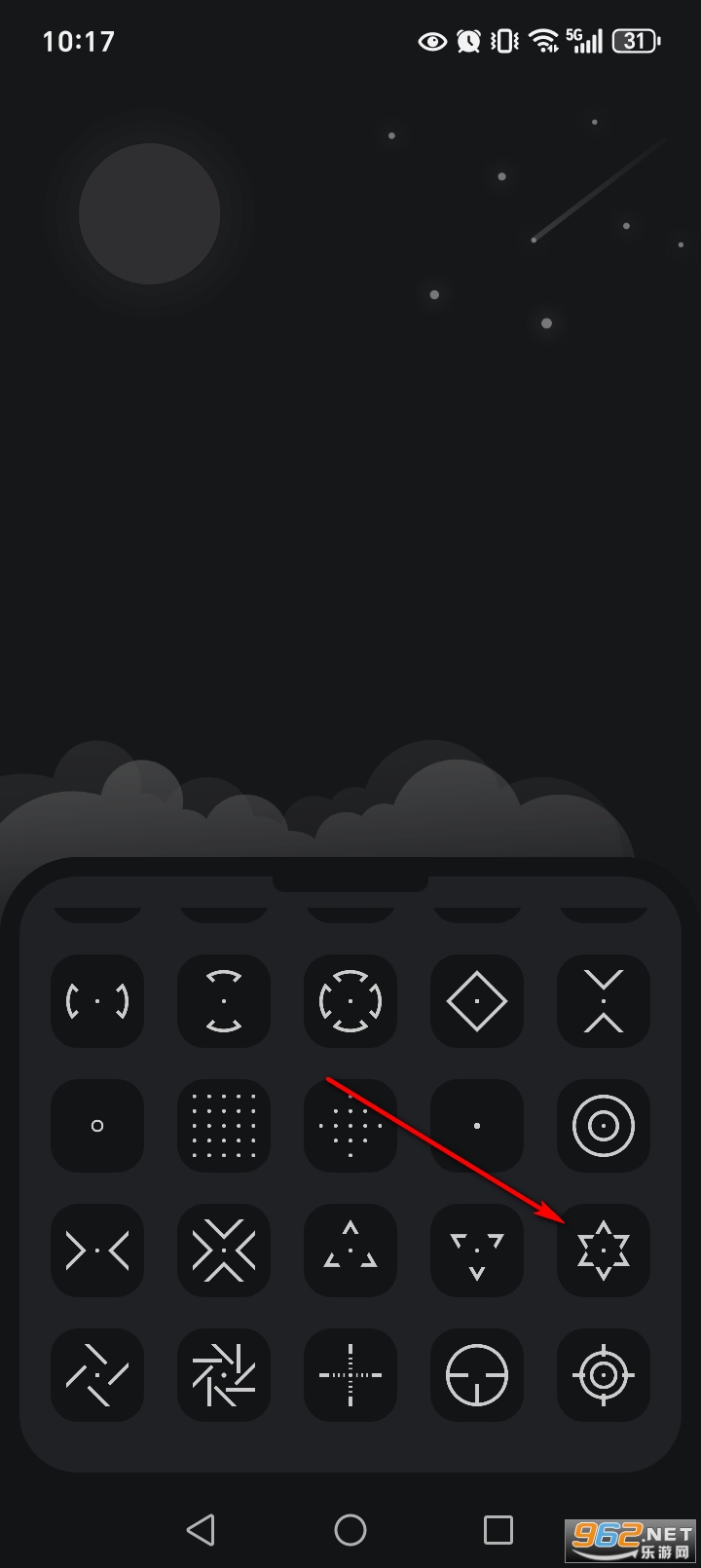Viewport: 701px width, 1568px height.
Task: Open recent apps from navigation bar
Action: pos(498,1530)
